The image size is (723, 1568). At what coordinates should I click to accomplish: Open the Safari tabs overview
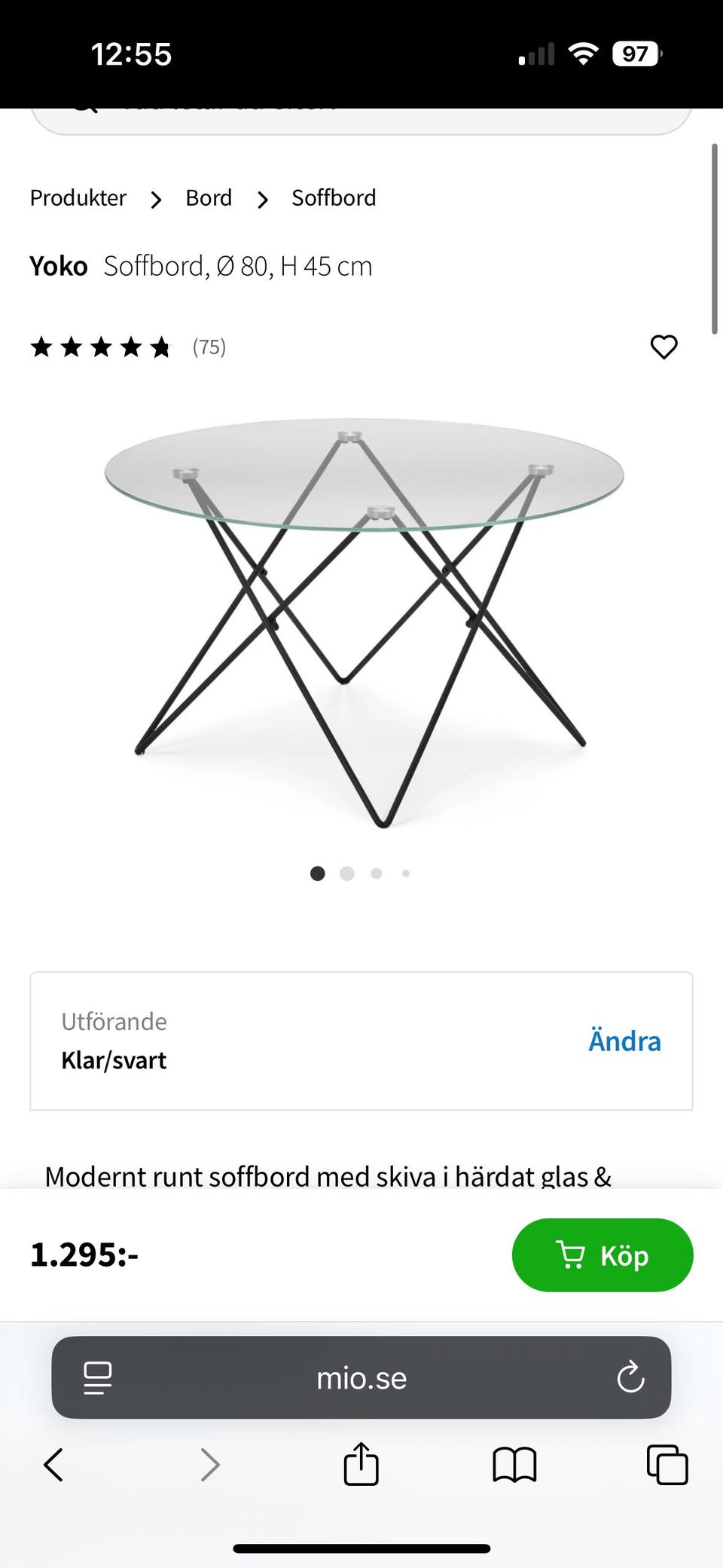[x=667, y=1464]
